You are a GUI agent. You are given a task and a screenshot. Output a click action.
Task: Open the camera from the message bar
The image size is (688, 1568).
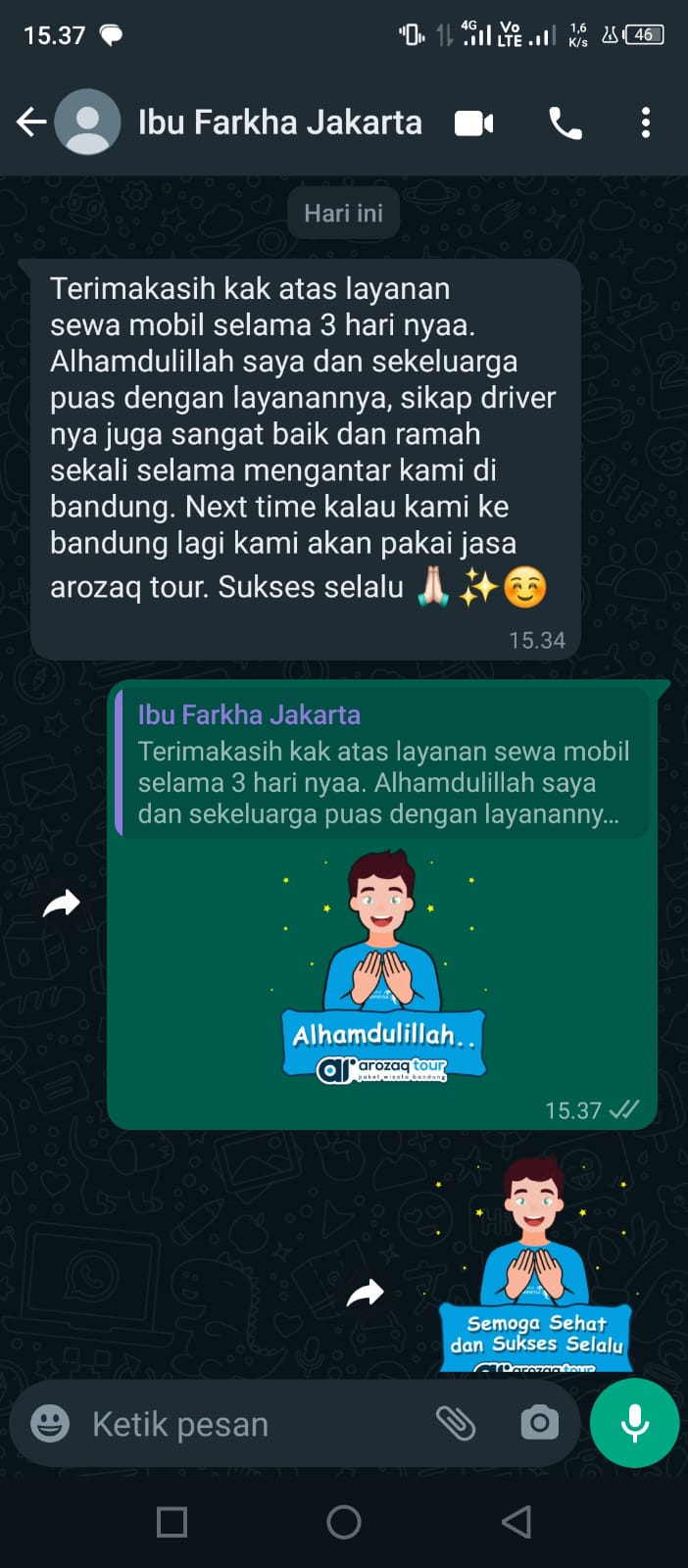539,1423
